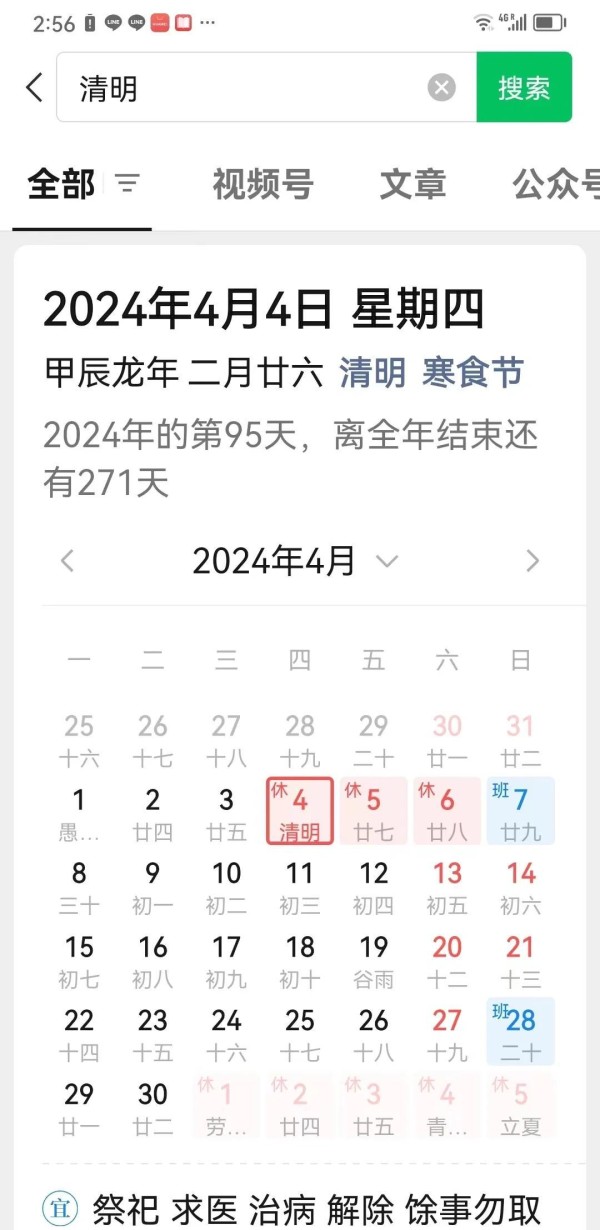Open the 寒食节 link
Viewport: 600px width, 1230px height.
(473, 373)
